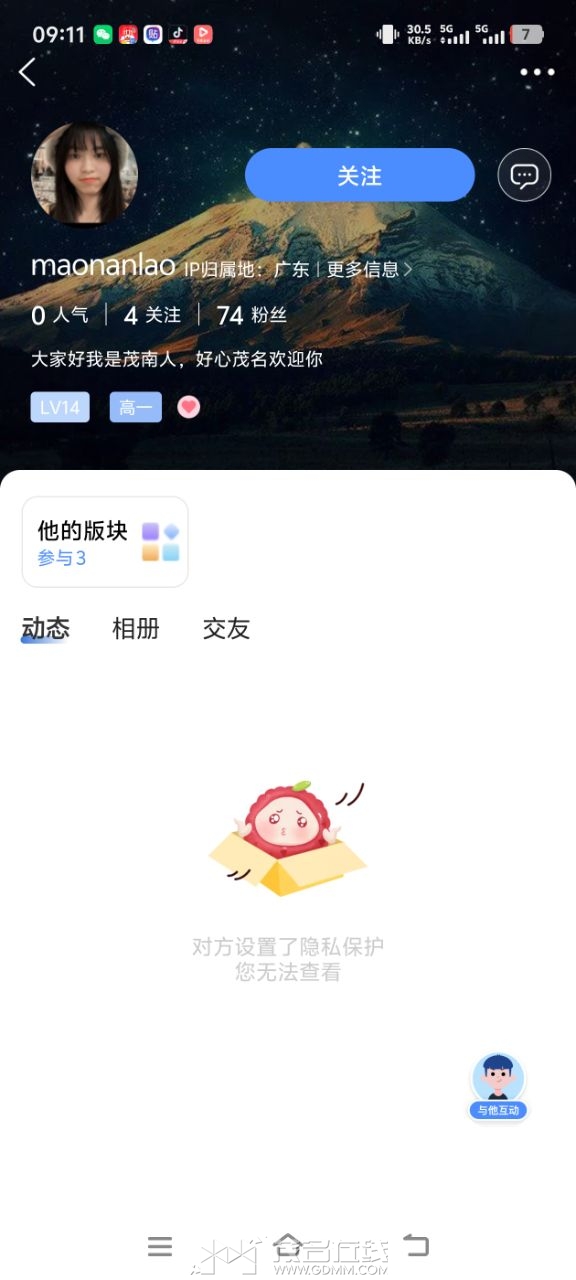Image resolution: width=576 pixels, height=1280 pixels.
Task: Open 更多信息 for more profile info
Action: [x=369, y=269]
